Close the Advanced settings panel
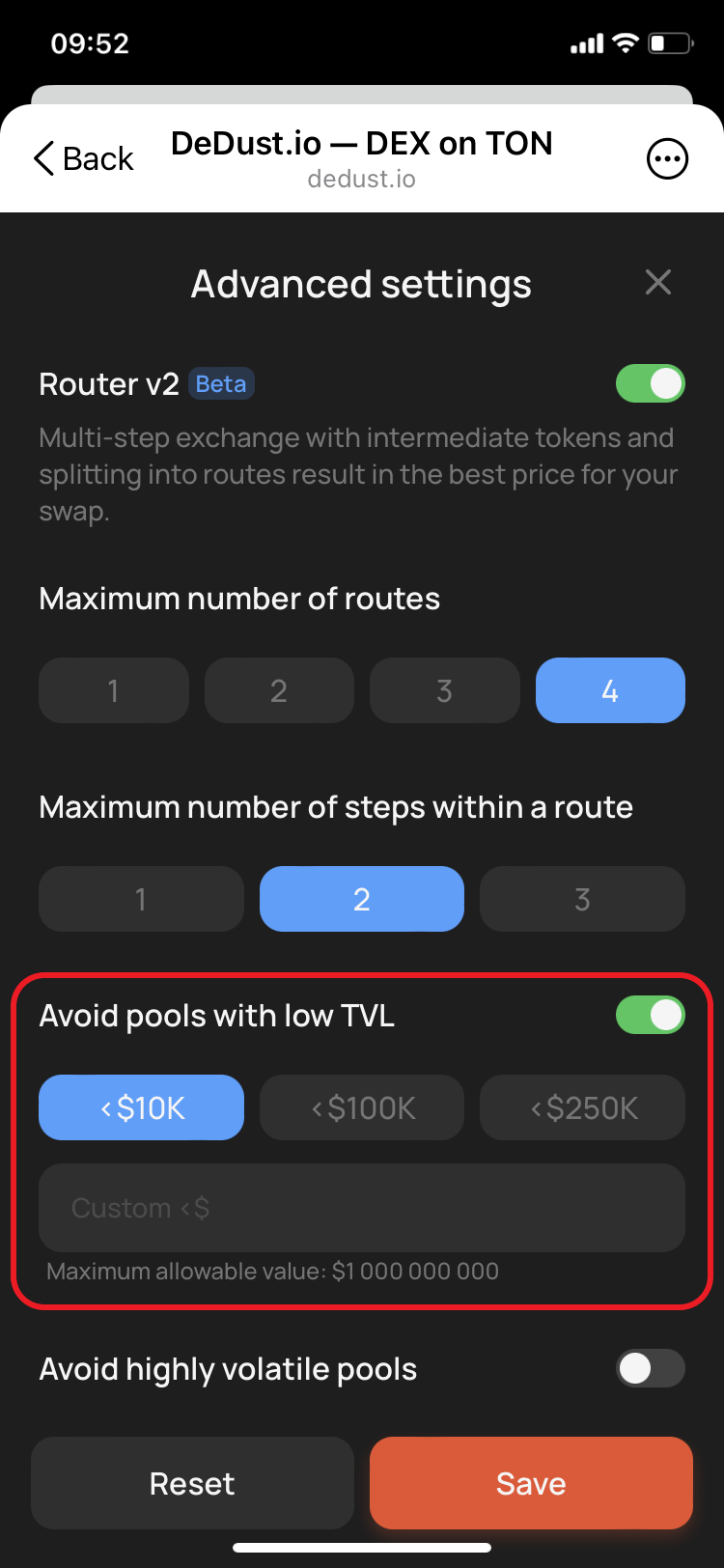Screen dimensions: 724x1568 [658, 283]
